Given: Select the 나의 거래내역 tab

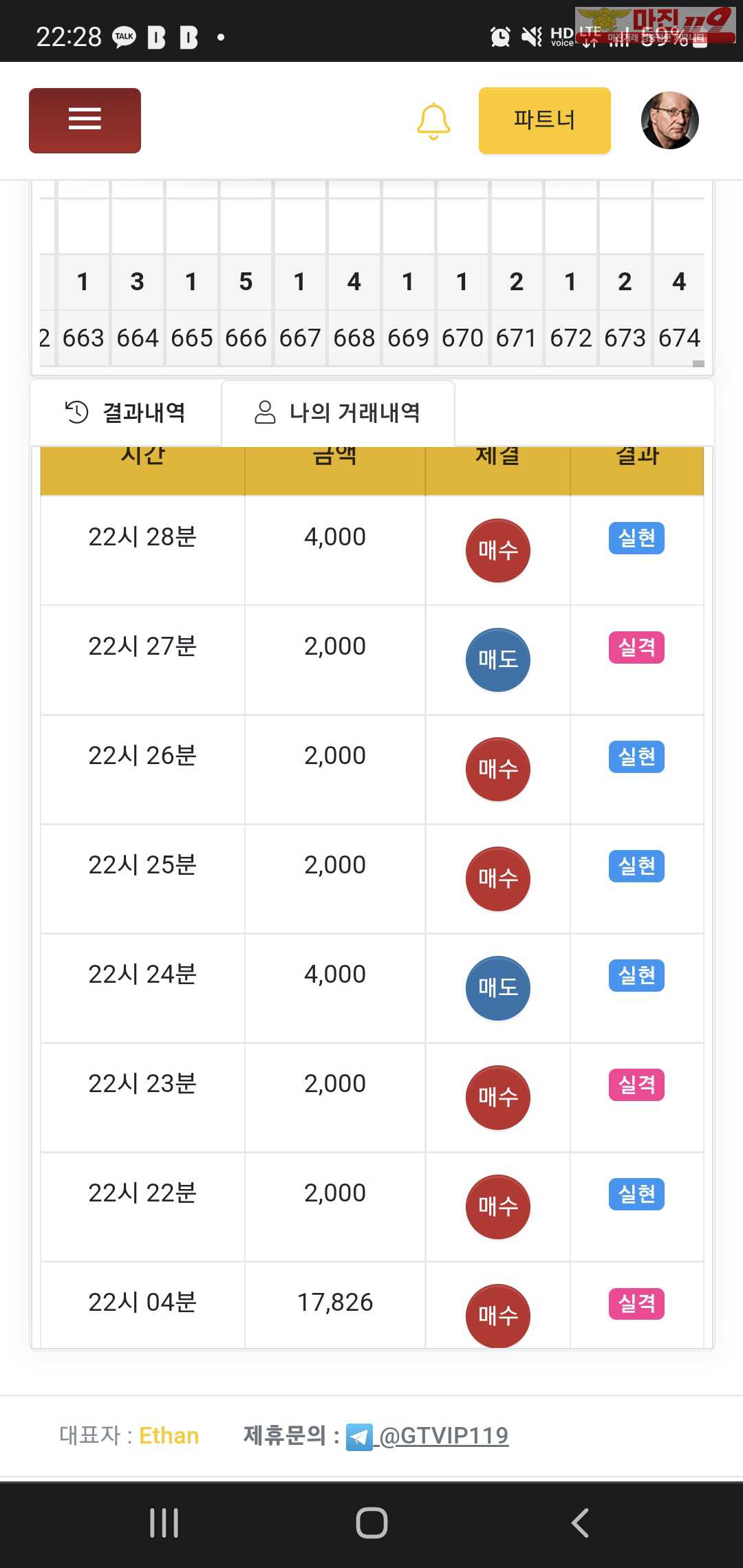Looking at the screenshot, I should 338,413.
